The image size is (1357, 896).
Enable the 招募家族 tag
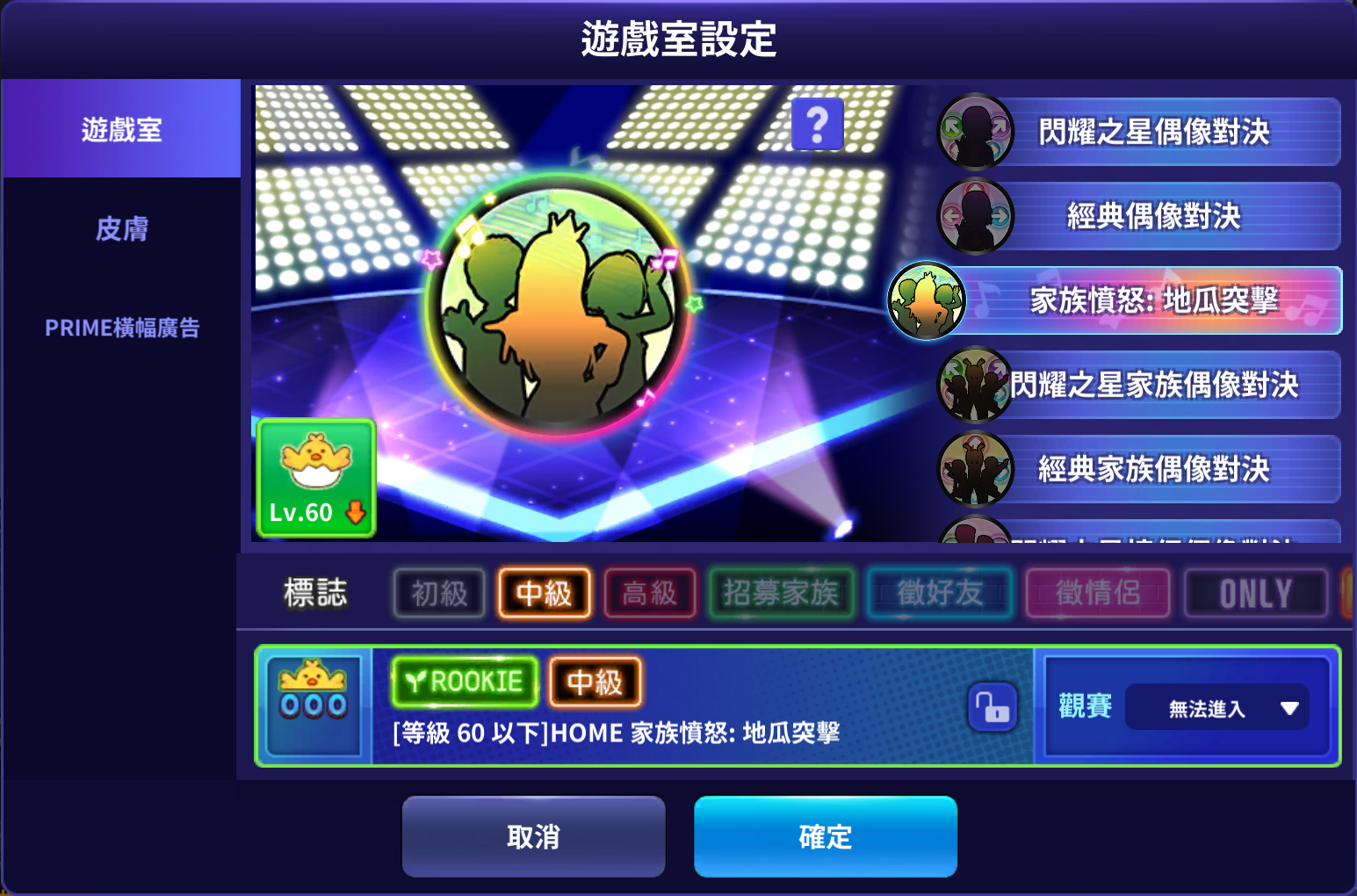point(781,594)
